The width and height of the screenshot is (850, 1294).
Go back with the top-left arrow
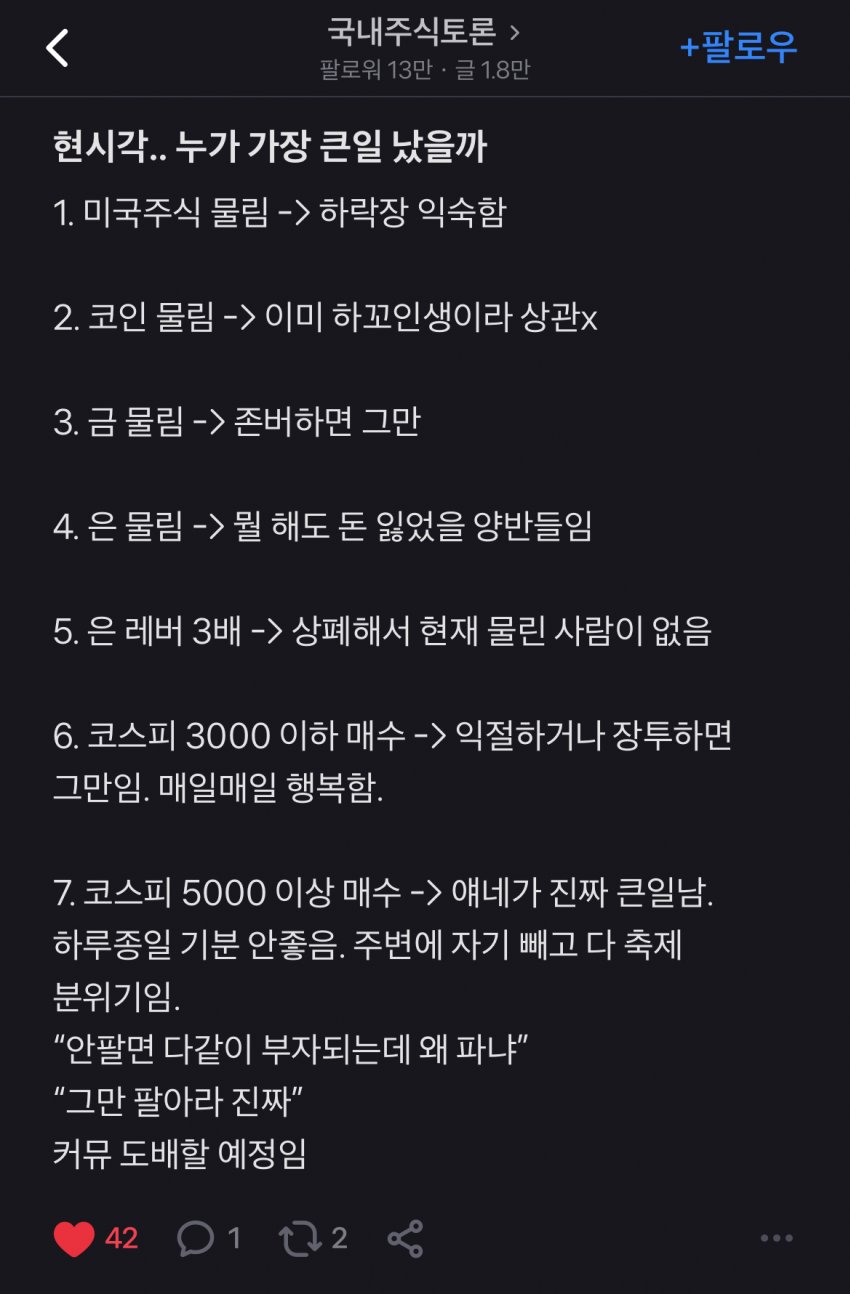[x=58, y=48]
